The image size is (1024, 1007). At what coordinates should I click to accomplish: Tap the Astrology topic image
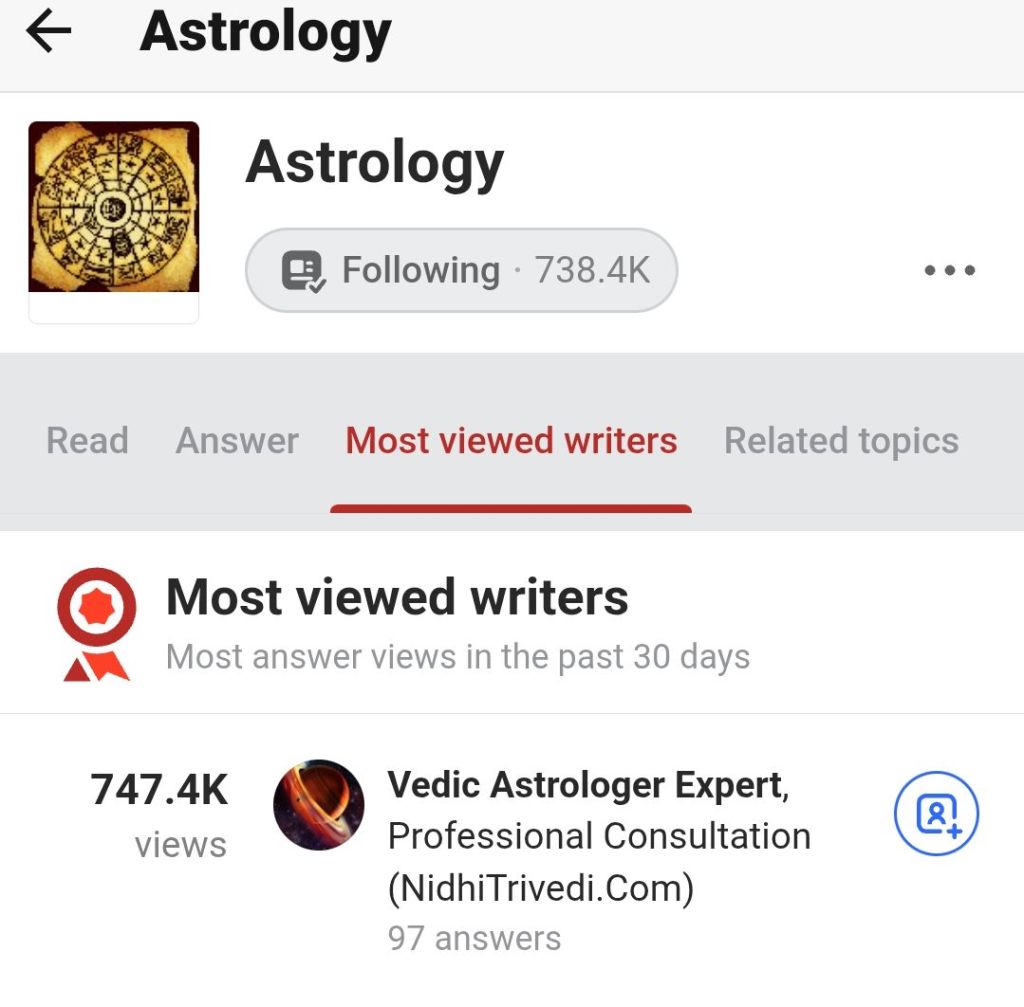[x=114, y=208]
